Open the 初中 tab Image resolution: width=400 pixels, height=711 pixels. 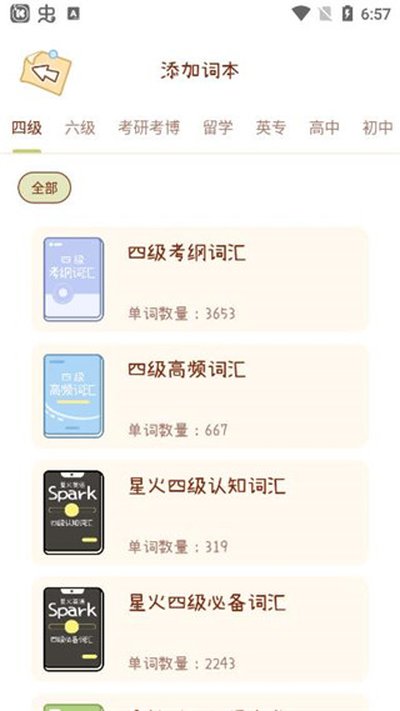pyautogui.click(x=377, y=128)
